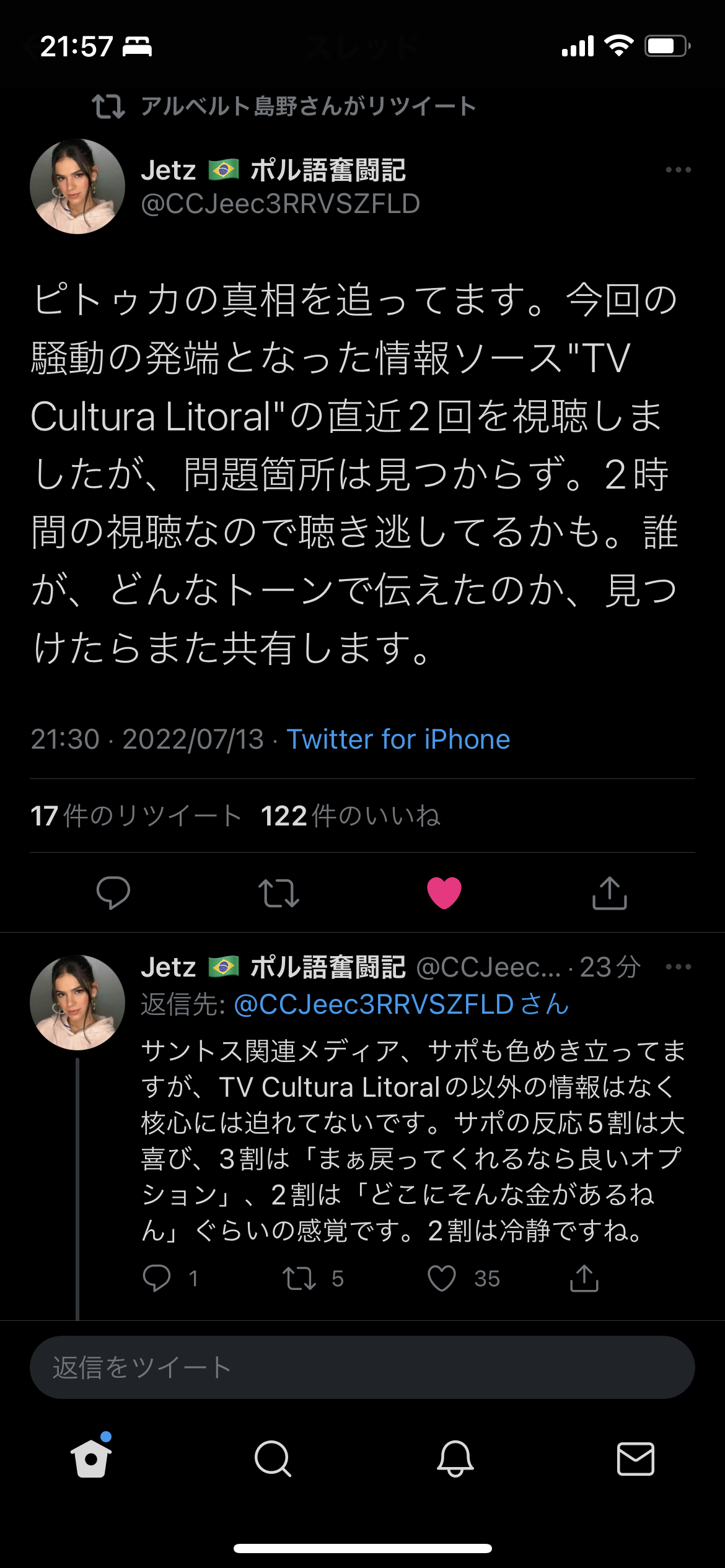The width and height of the screenshot is (725, 1568).
Task: Tap the Twitter for iPhone link
Action: tap(398, 739)
